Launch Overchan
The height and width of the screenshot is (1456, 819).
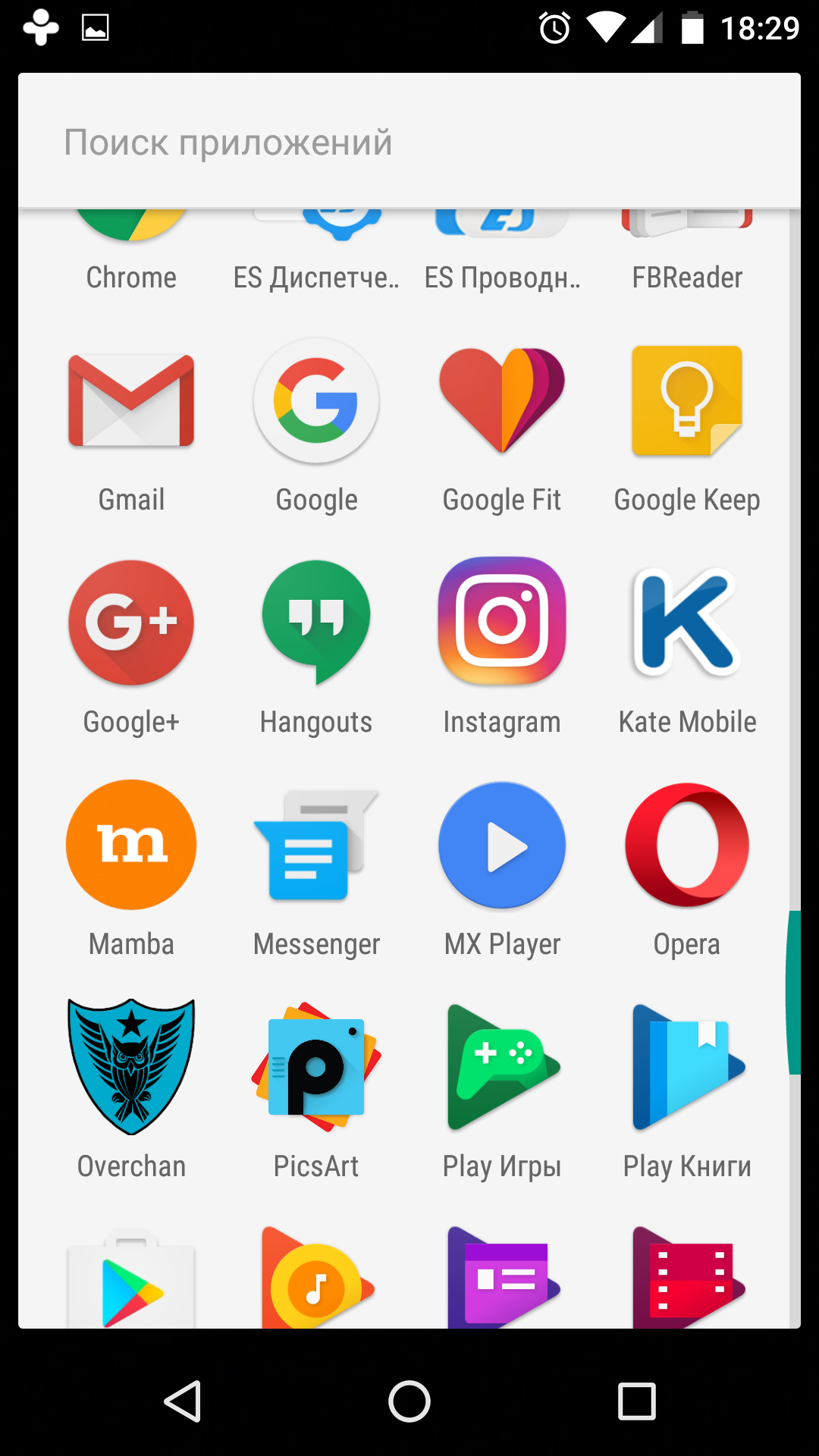131,1067
